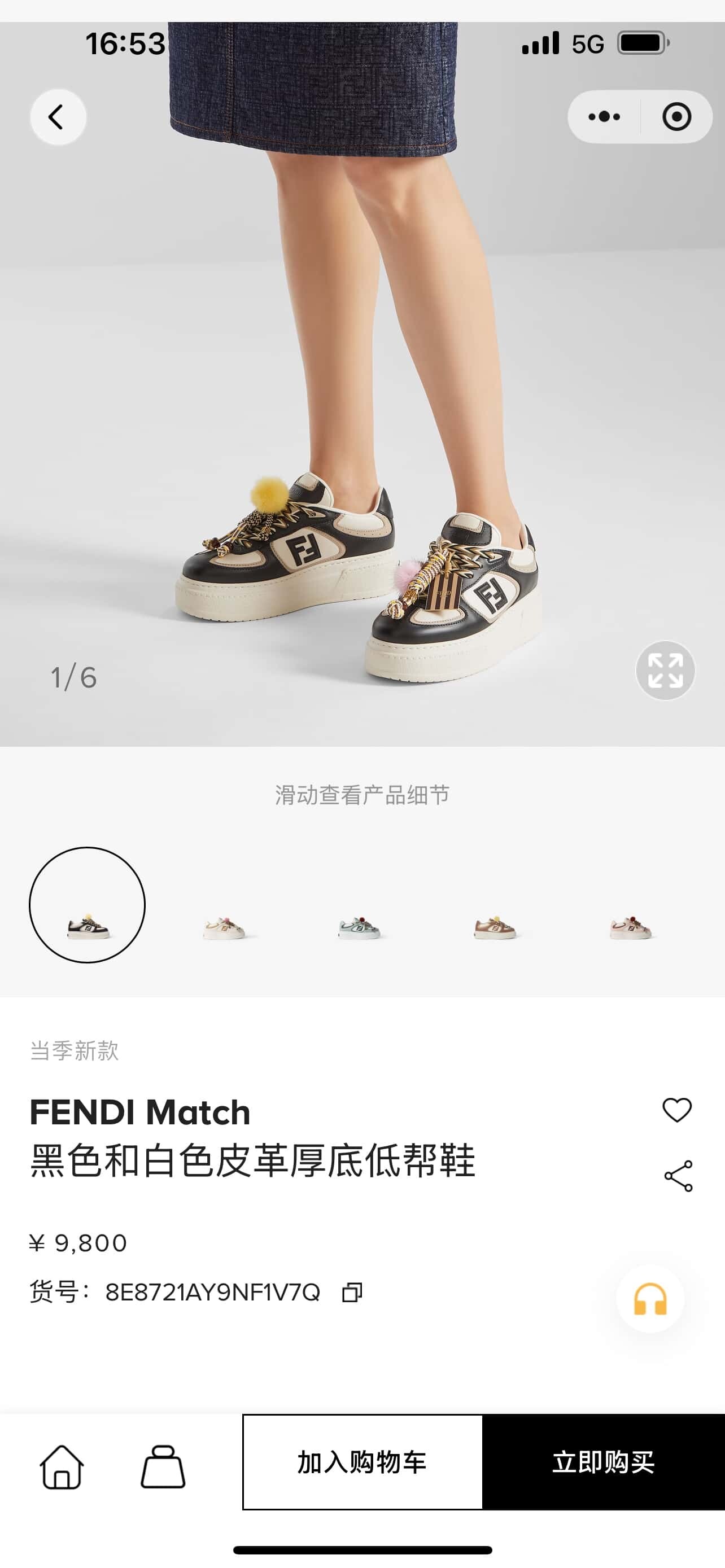Contact customer service via headset icon
Screen dimensions: 725x1568
coord(650,1299)
